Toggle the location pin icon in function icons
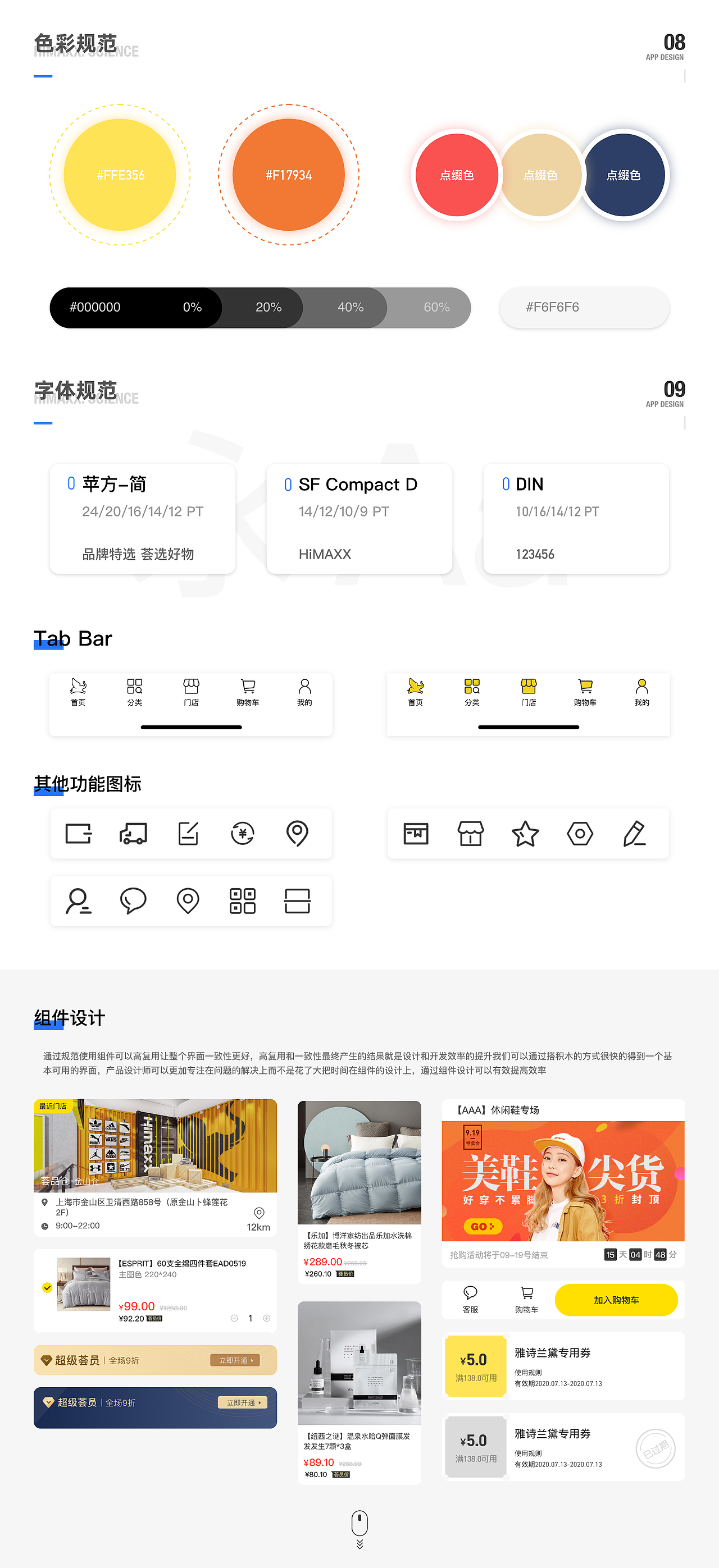 click(x=299, y=834)
